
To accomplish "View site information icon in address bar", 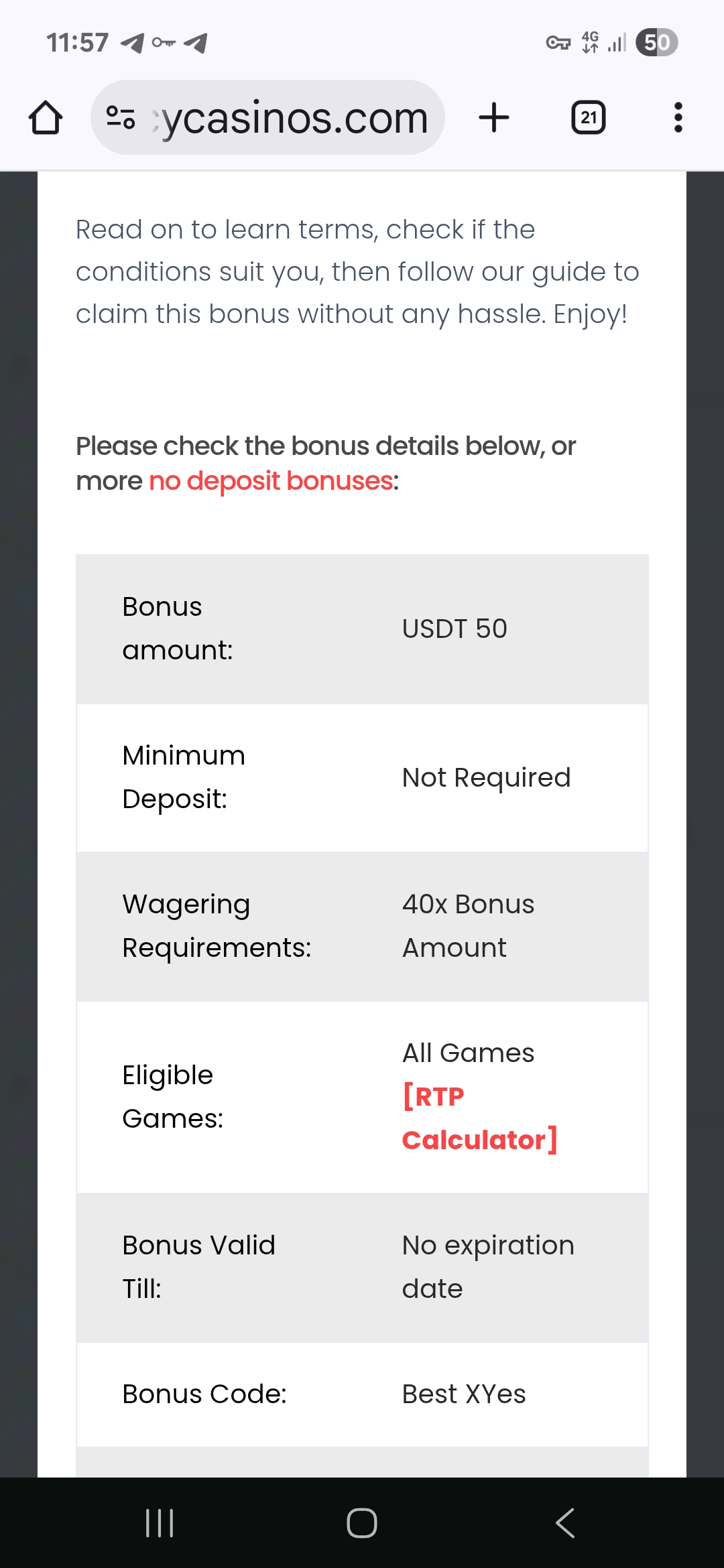I will [121, 118].
